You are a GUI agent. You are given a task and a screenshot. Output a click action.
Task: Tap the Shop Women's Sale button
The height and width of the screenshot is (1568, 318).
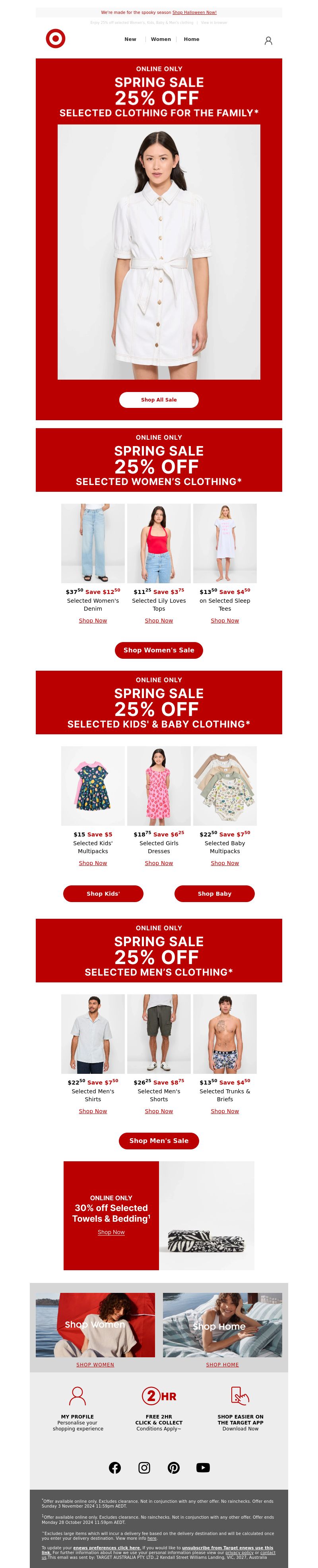(x=159, y=650)
